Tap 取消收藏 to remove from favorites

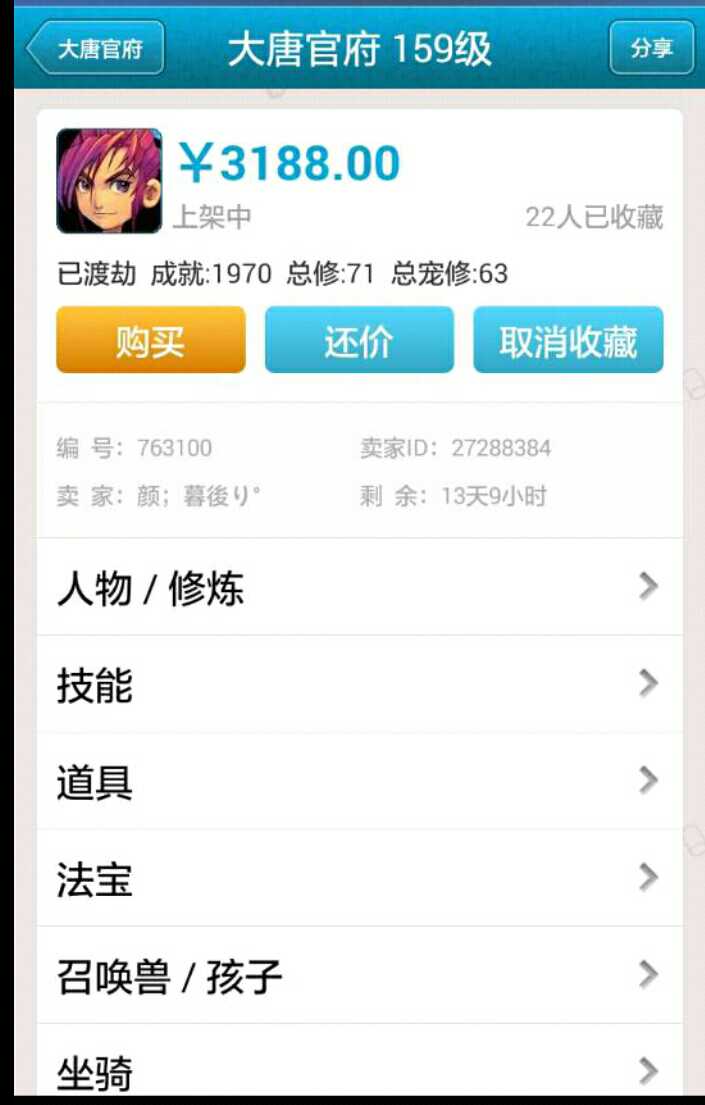(x=567, y=341)
